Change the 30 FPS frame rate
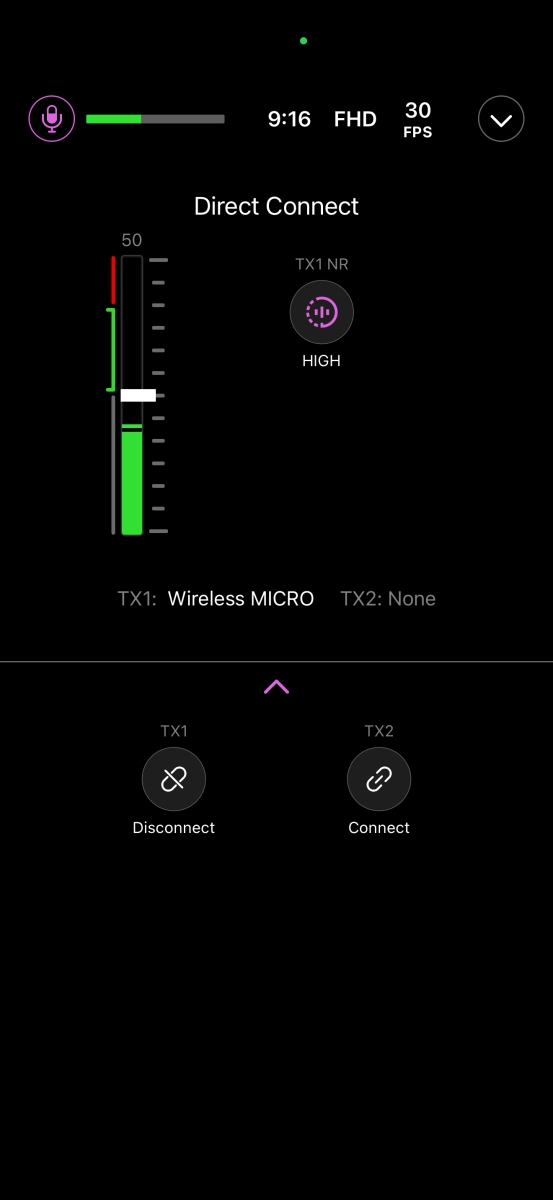Viewport: 553px width, 1200px height. click(x=418, y=119)
